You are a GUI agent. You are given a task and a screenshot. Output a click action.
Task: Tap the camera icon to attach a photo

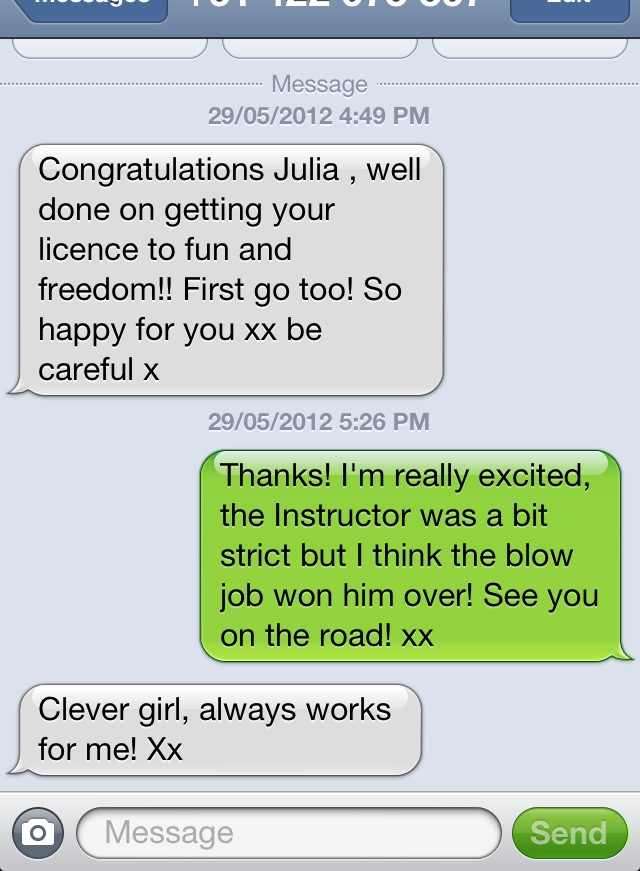click(x=38, y=832)
